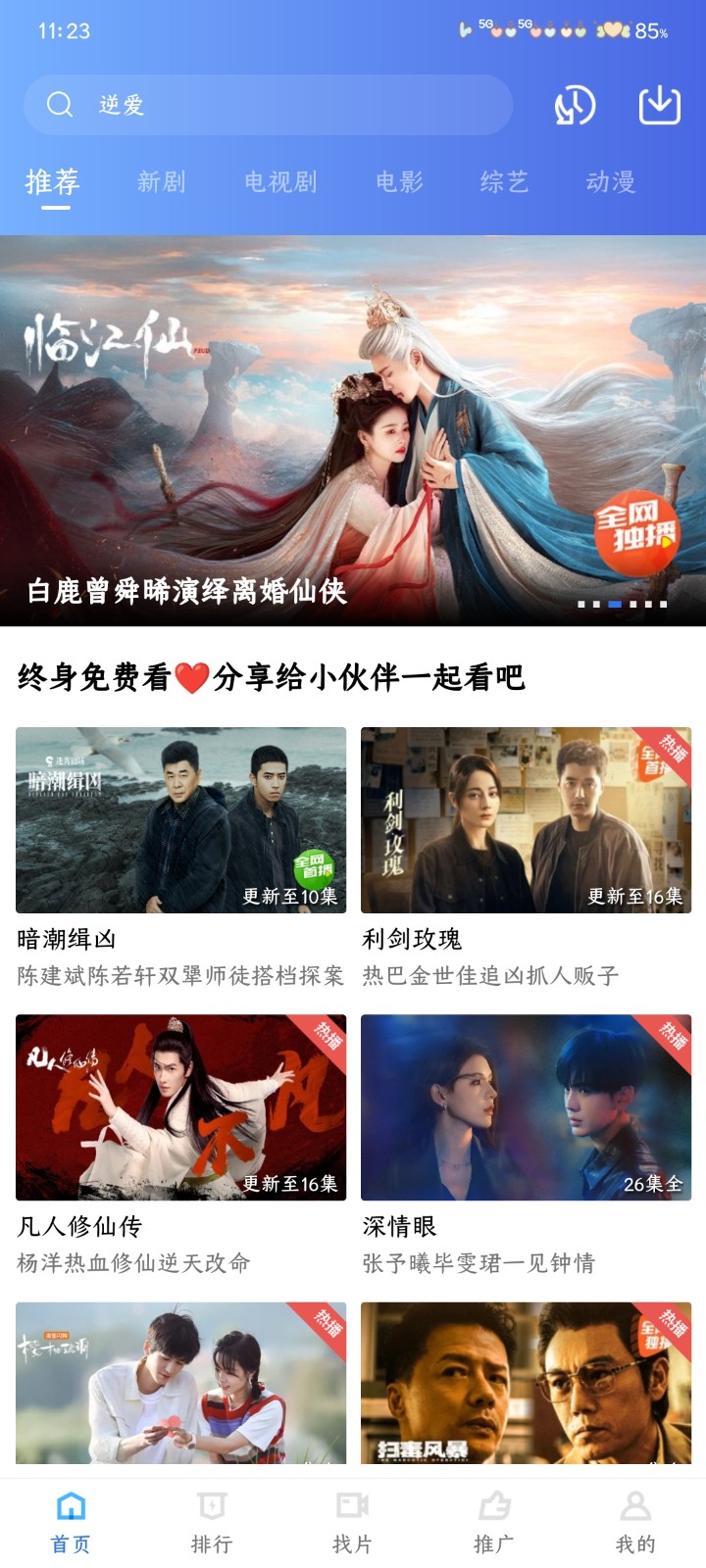Screen dimensions: 706x1568
Task: Open the drama 暗潮缉凶
Action: pos(180,820)
